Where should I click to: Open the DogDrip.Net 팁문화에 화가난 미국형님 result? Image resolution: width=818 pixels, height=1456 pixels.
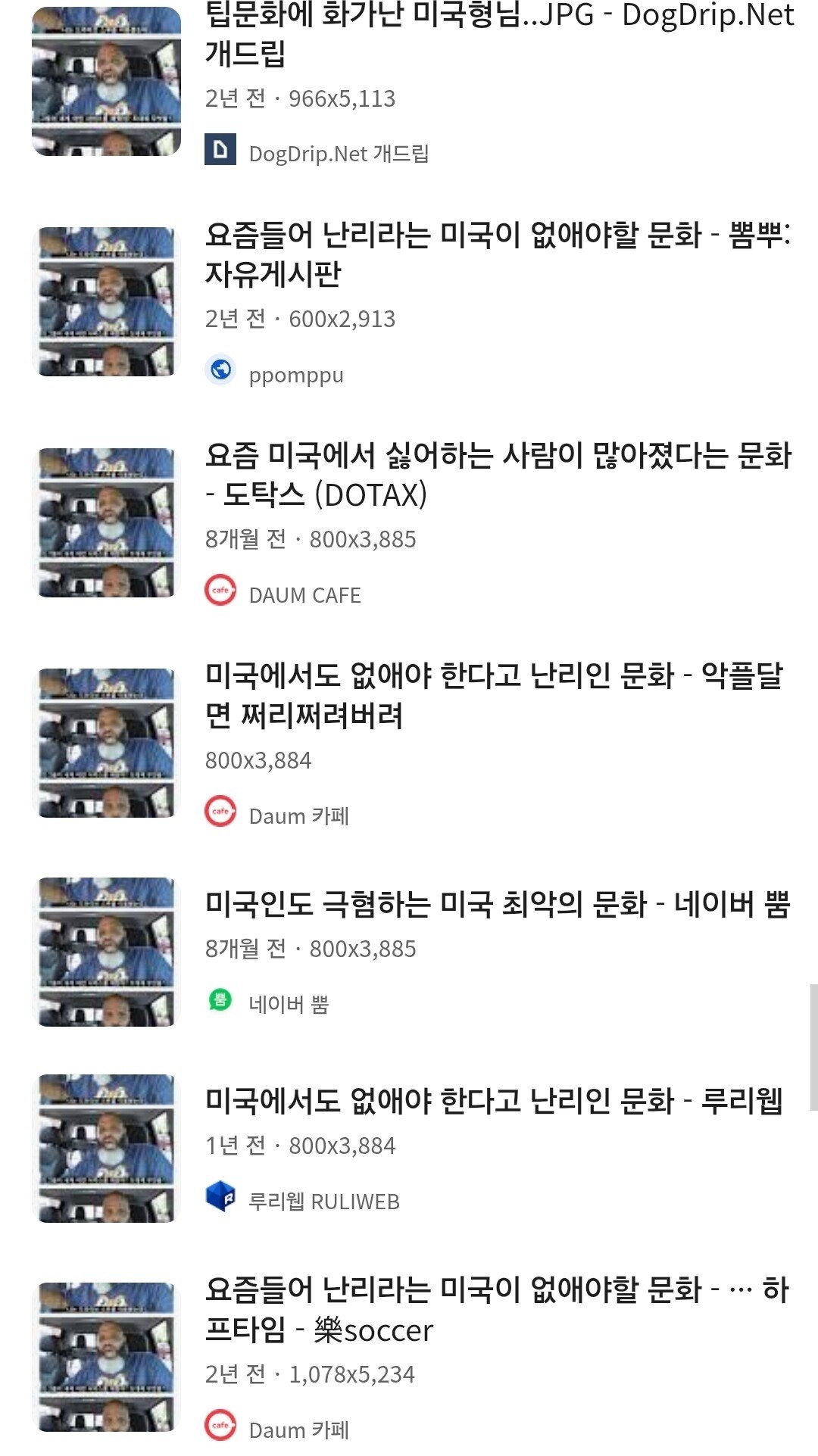498,34
